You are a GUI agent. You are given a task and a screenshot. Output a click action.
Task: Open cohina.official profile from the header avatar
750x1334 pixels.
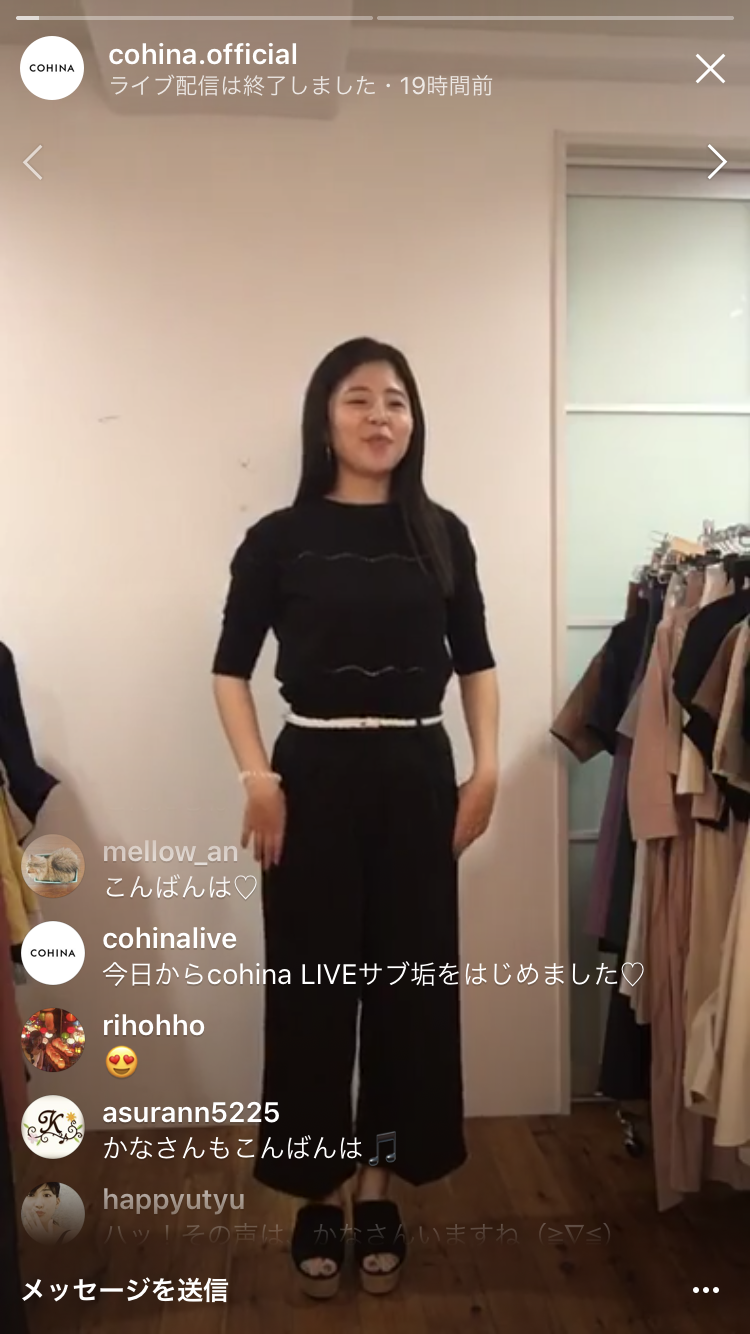[x=52, y=68]
